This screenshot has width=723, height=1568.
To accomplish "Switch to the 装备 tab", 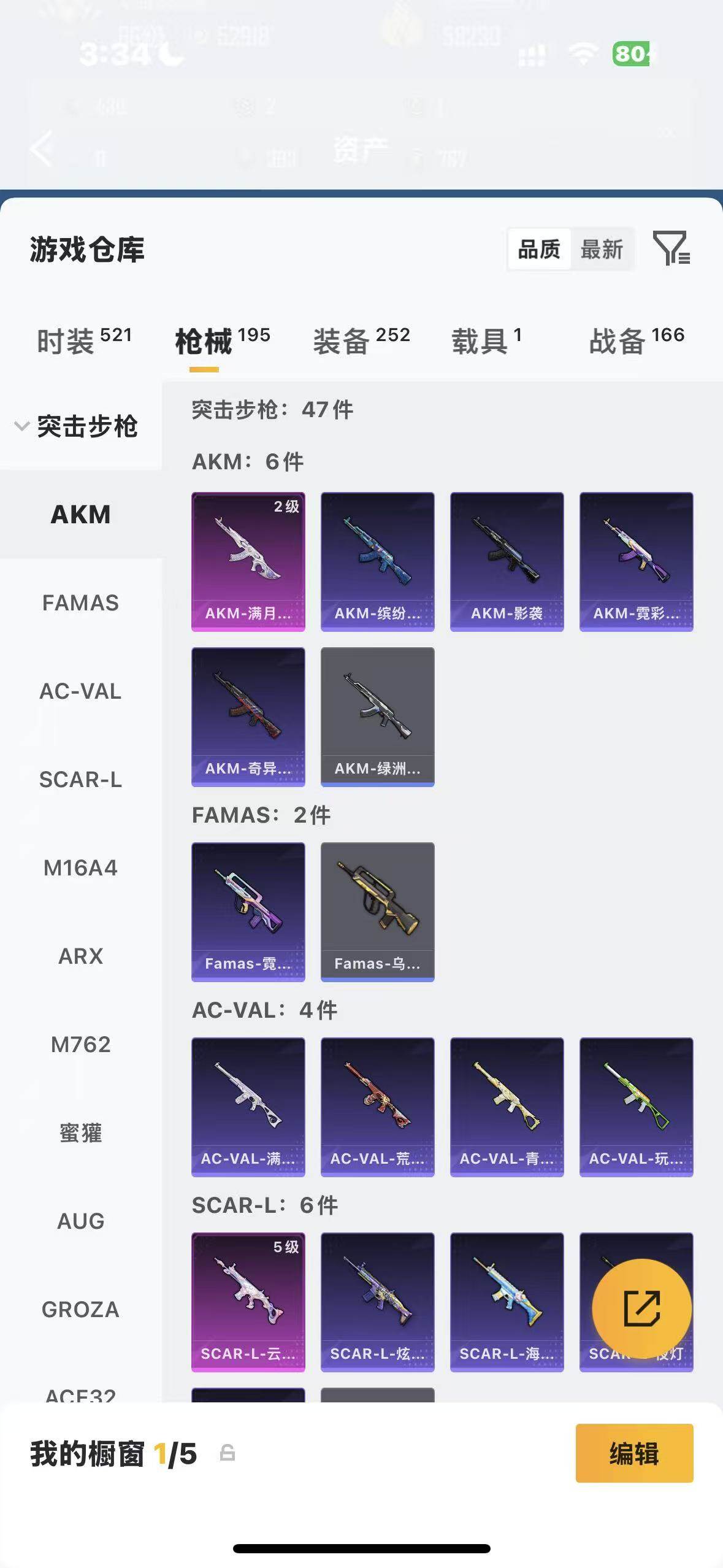I will click(361, 340).
